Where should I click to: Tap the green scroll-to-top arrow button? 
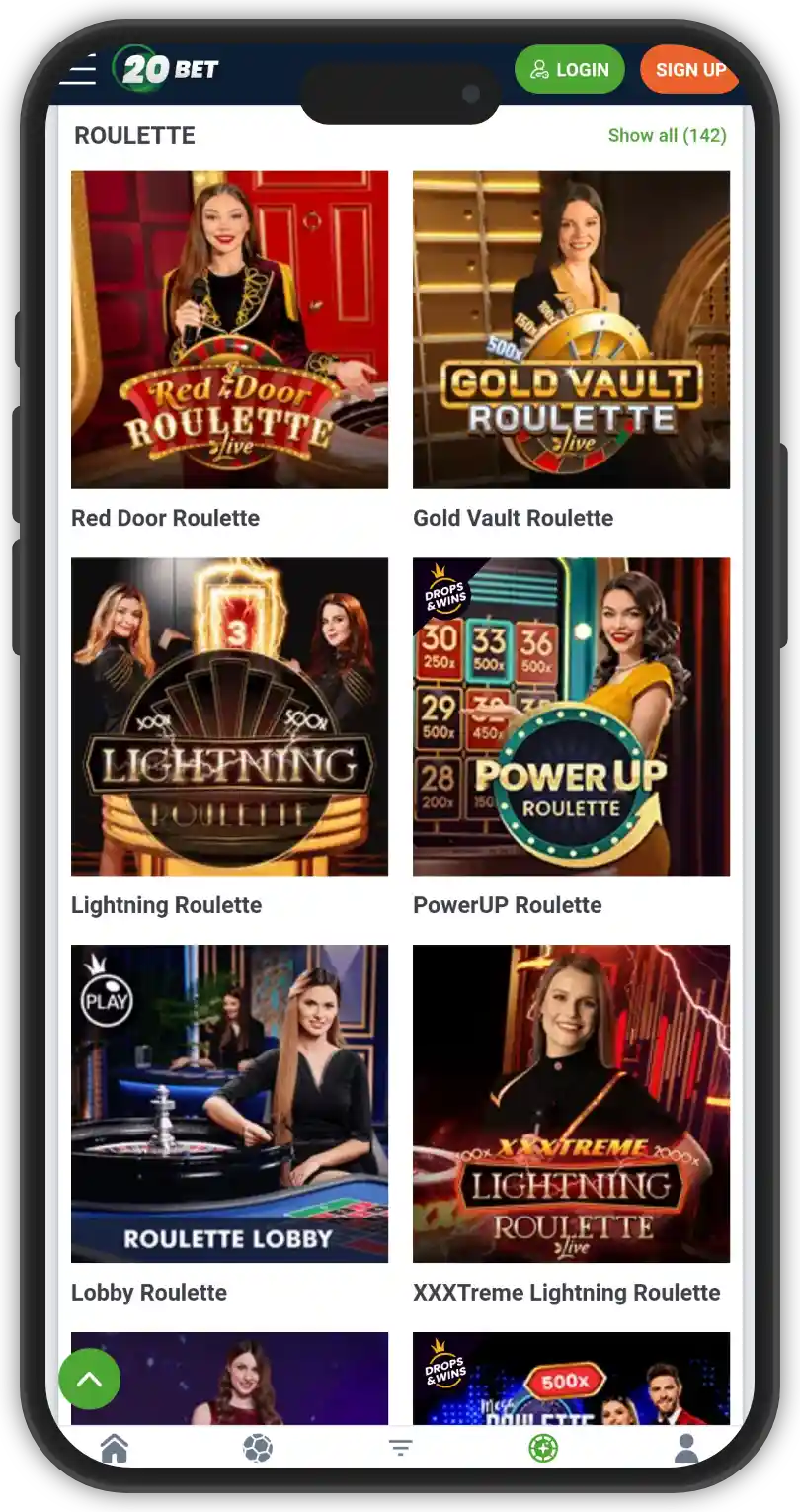90,1378
